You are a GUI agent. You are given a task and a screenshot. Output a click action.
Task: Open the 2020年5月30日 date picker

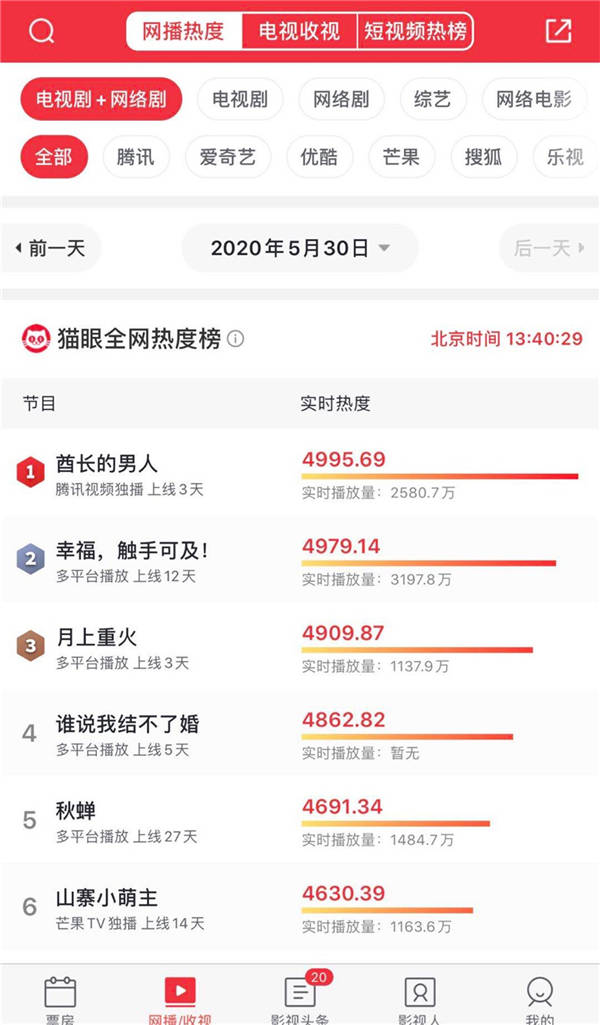click(300, 248)
